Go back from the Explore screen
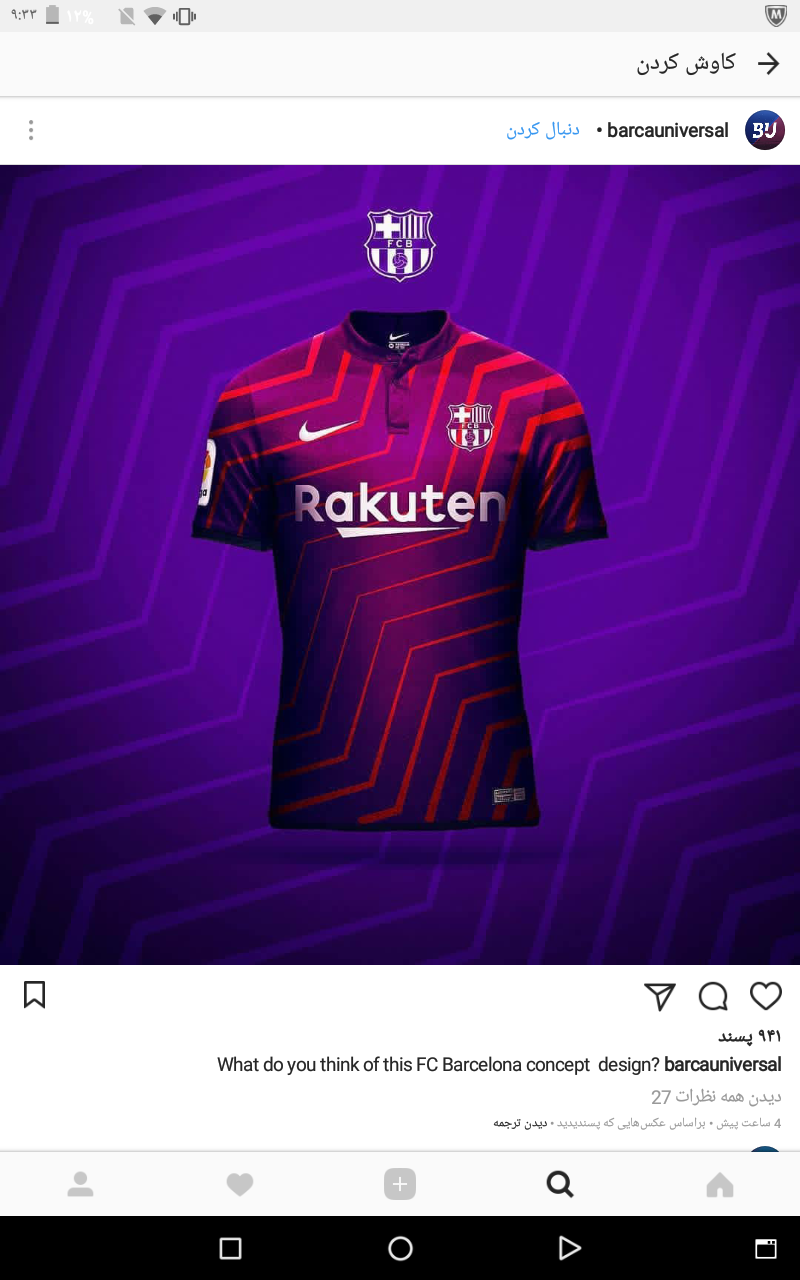The width and height of the screenshot is (800, 1280). pyautogui.click(x=768, y=63)
